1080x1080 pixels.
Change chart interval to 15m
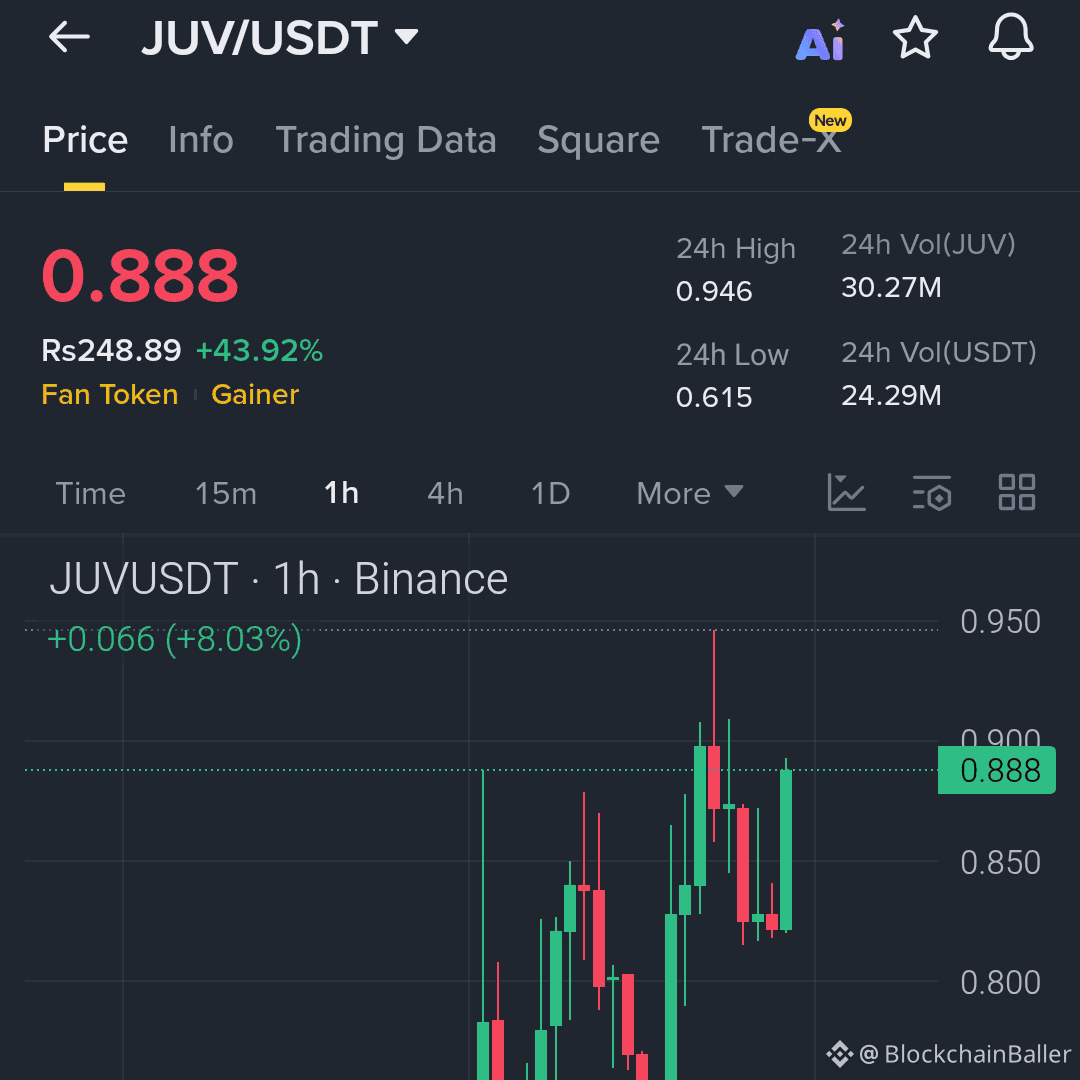225,493
